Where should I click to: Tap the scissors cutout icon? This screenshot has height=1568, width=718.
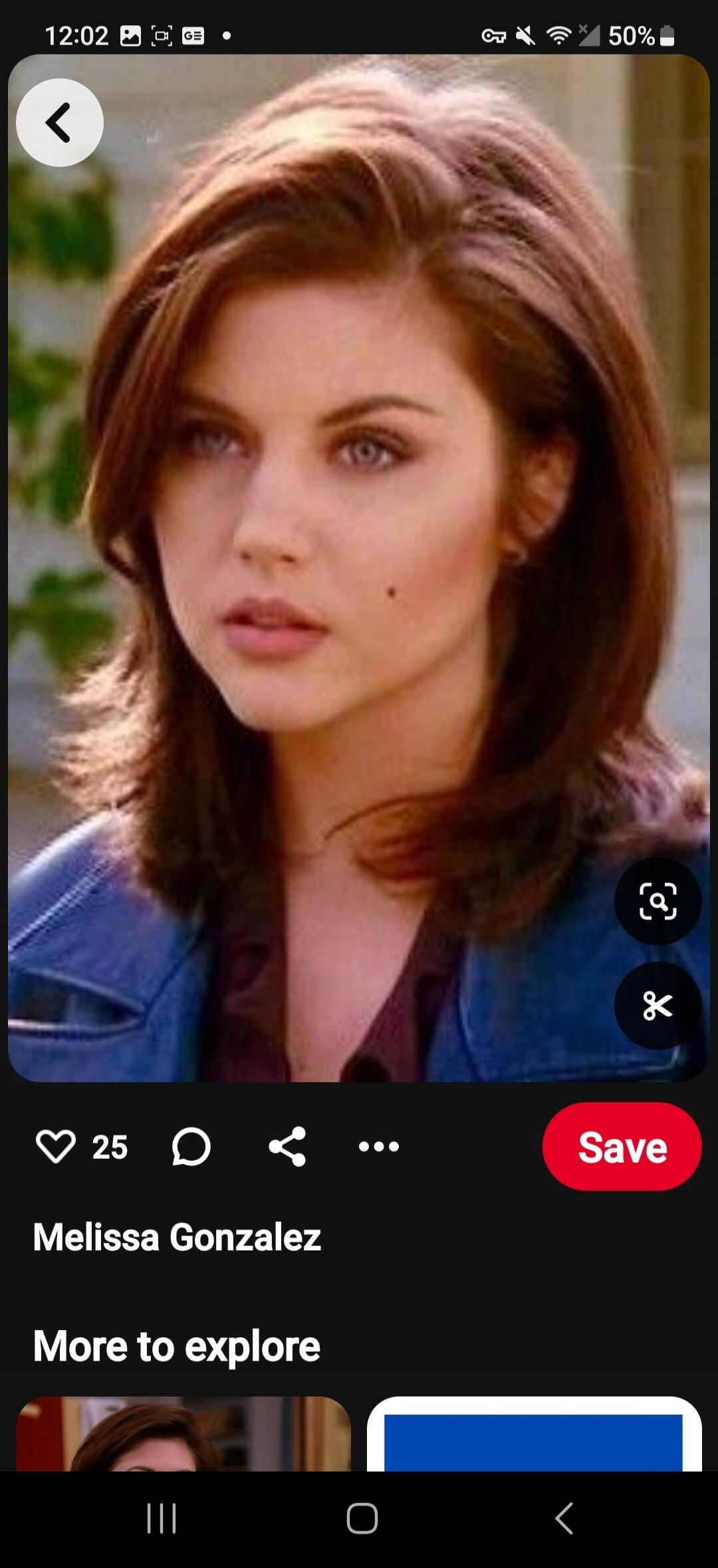658,1005
